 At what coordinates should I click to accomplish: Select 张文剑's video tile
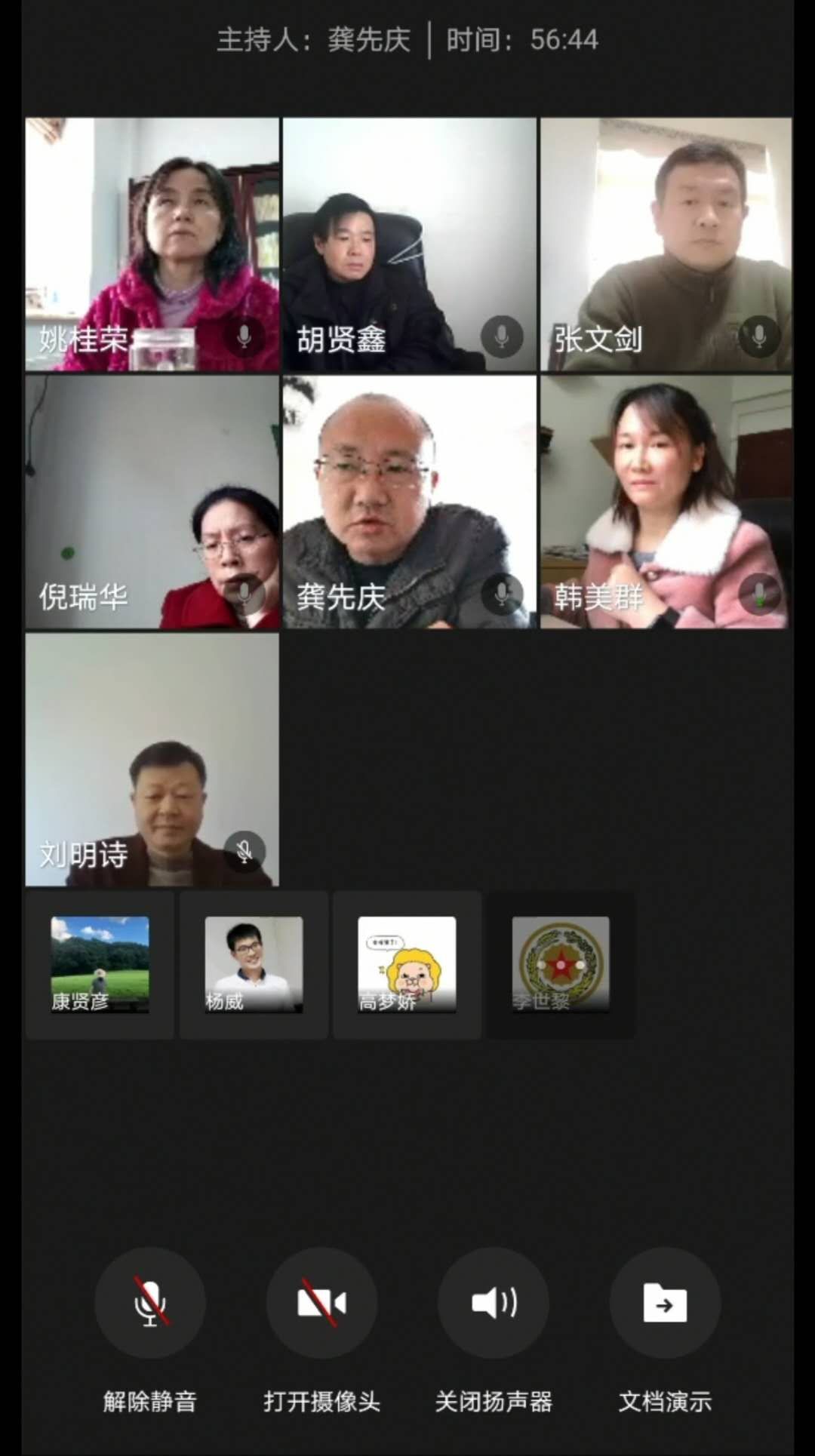[x=666, y=244]
